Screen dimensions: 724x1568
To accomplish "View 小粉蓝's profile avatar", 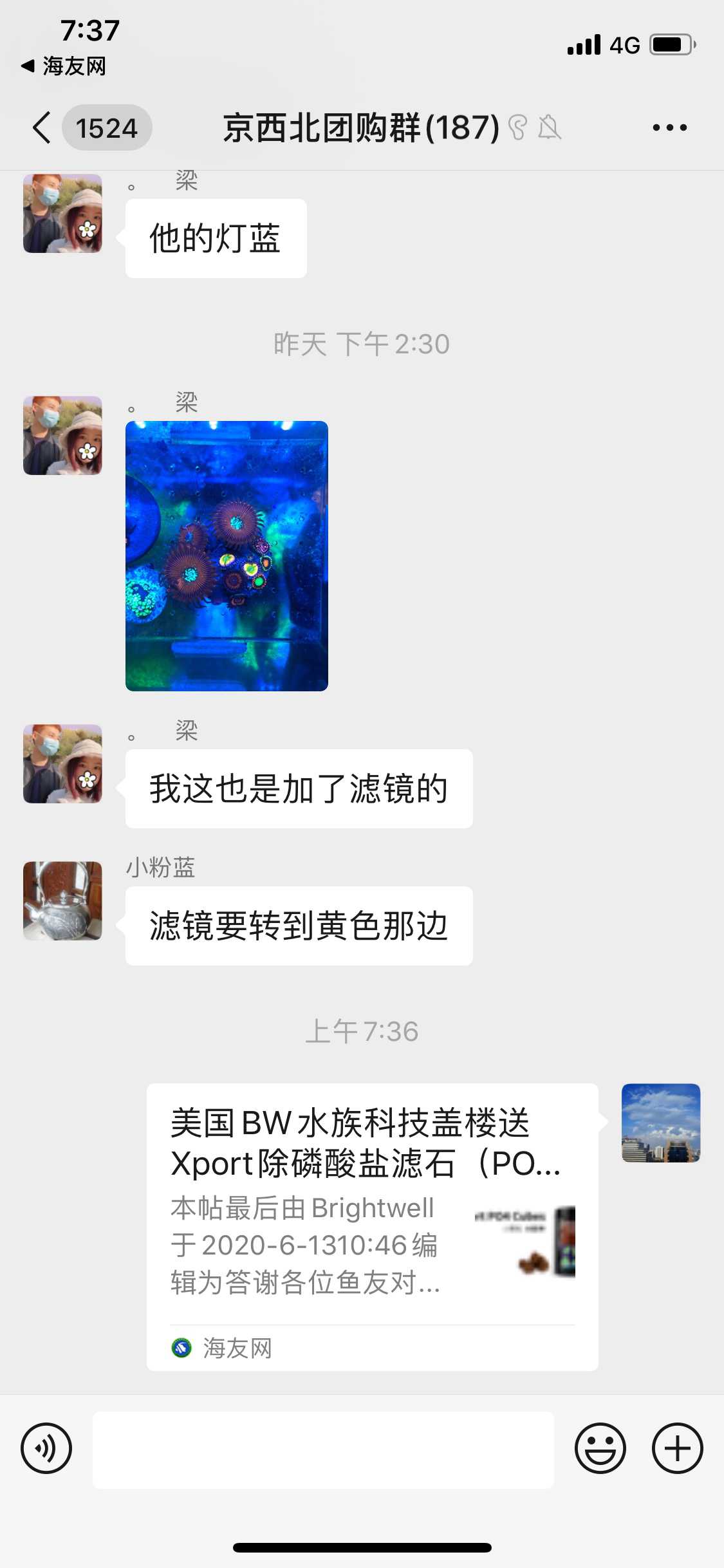I will coord(62,901).
